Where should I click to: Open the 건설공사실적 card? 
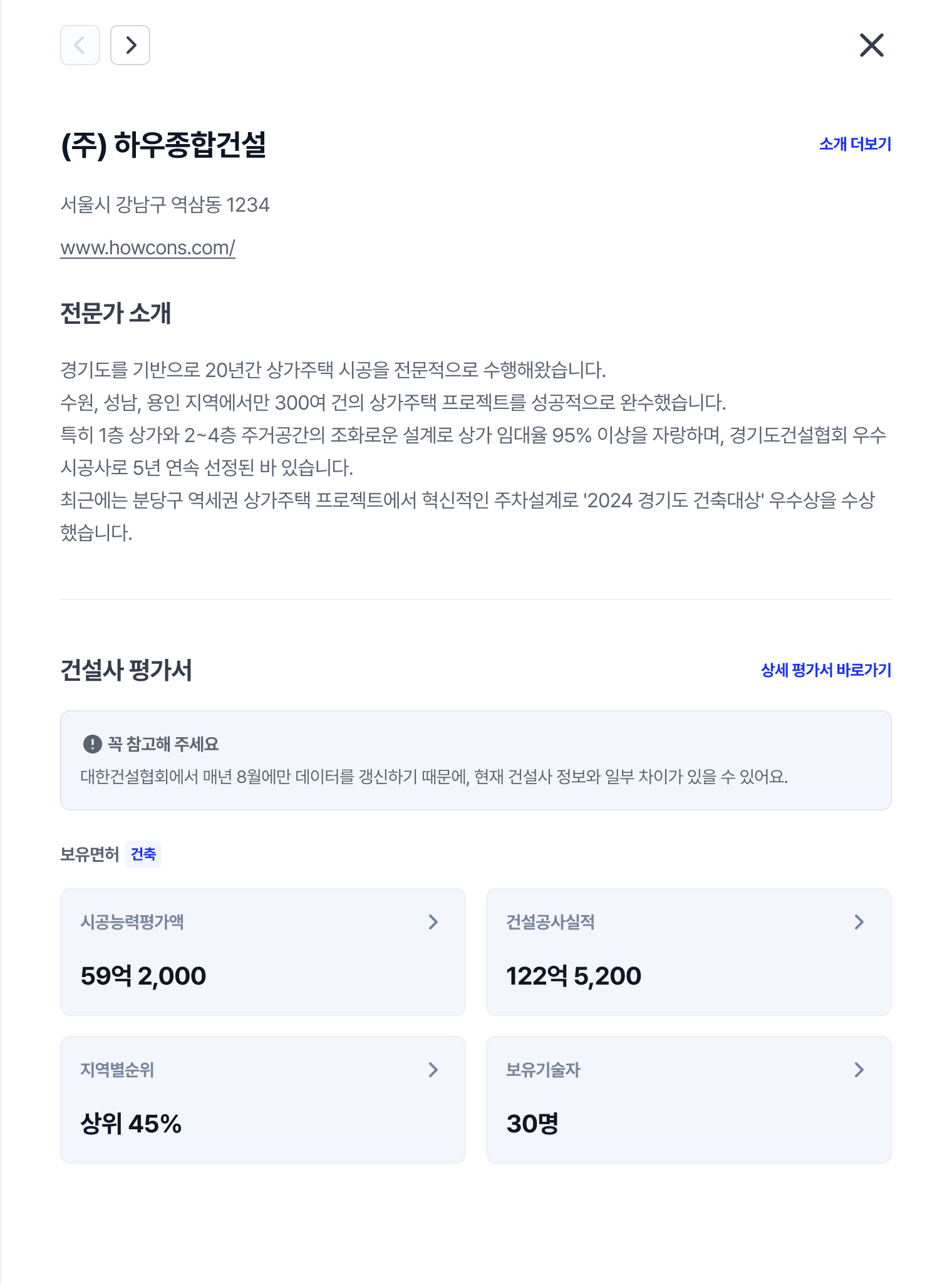pyautogui.click(x=688, y=951)
